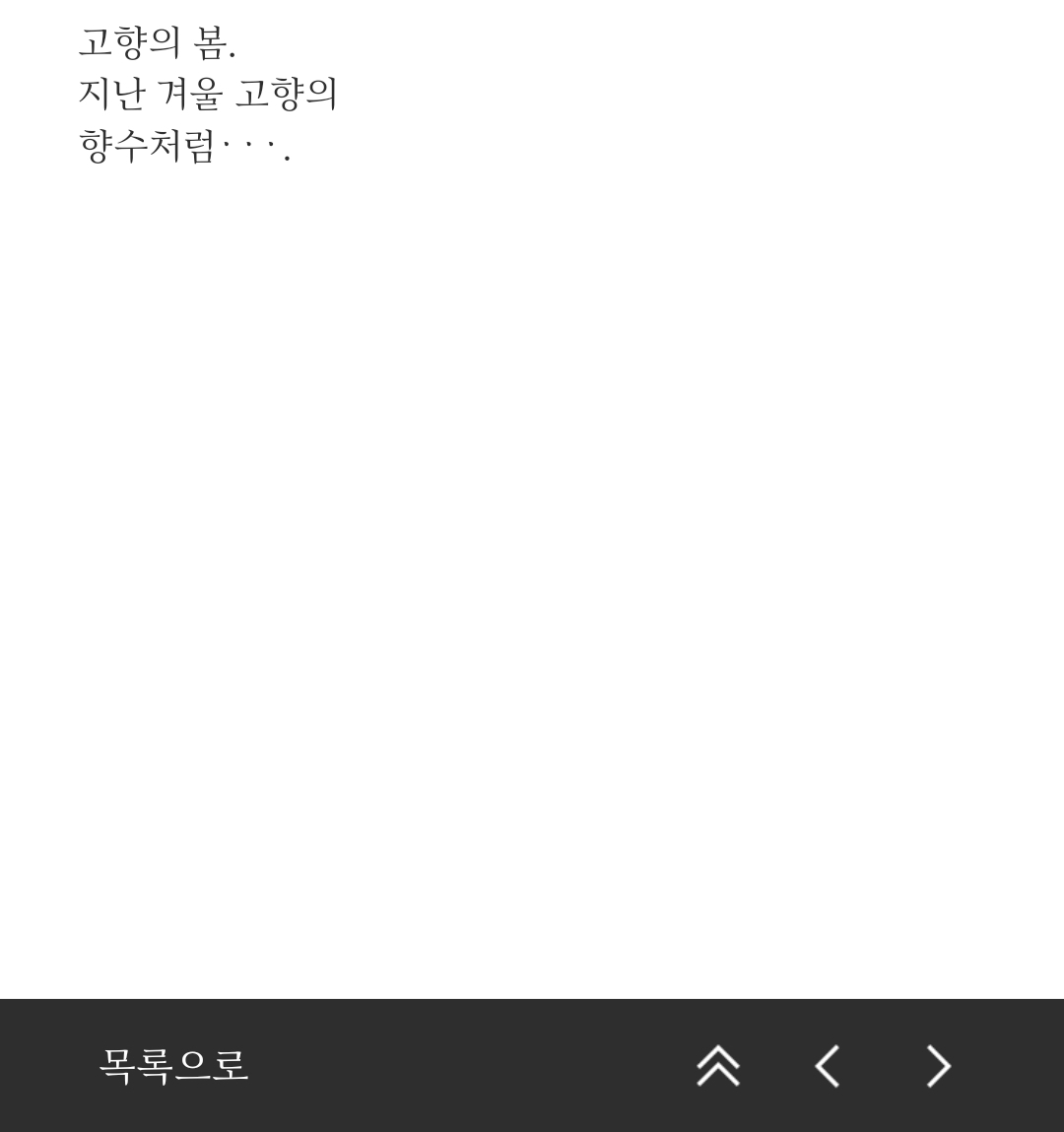The image size is (1064, 1132).
Task: Go to the next page arrow
Action: 938,1065
